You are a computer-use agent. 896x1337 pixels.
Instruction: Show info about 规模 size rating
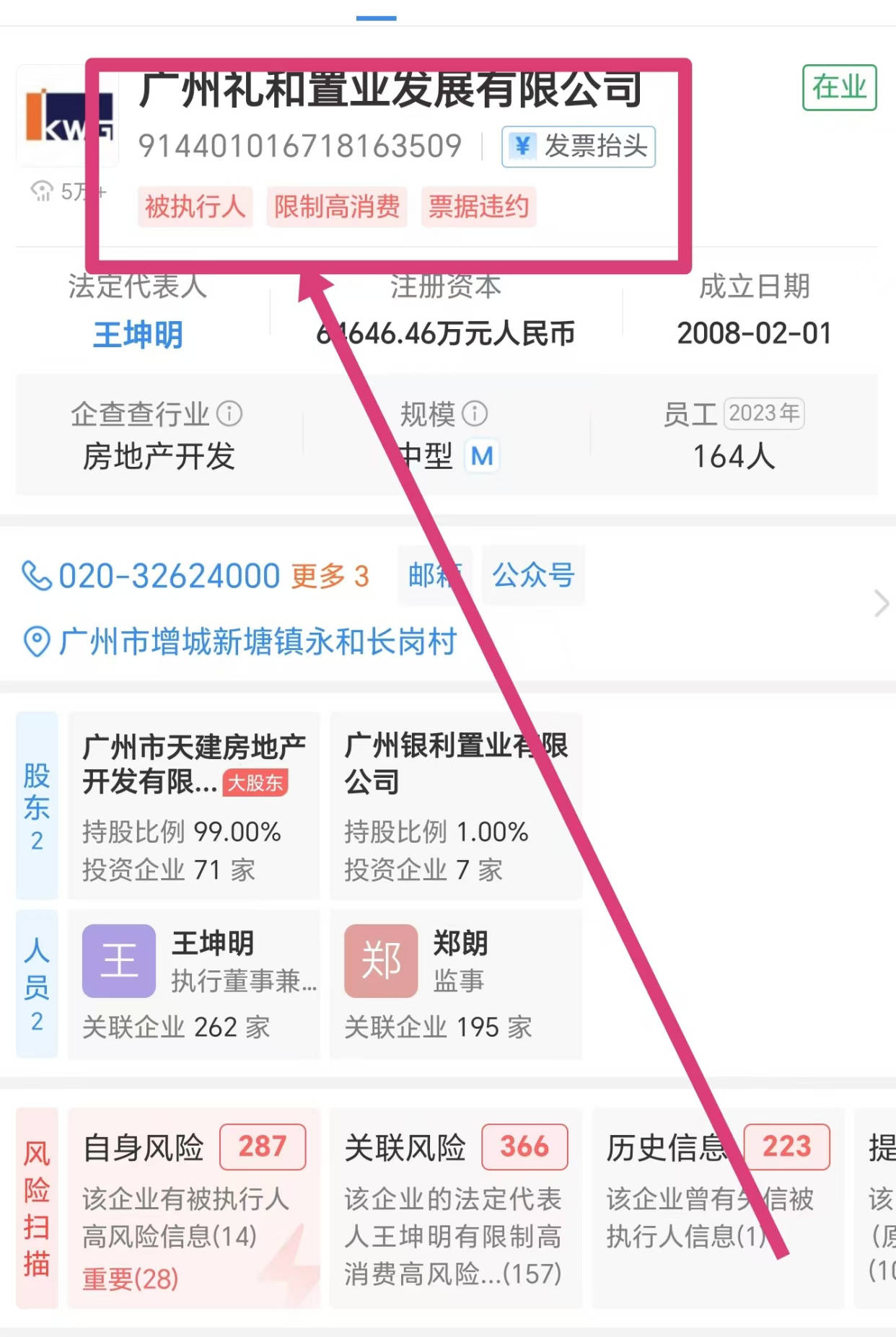click(475, 413)
